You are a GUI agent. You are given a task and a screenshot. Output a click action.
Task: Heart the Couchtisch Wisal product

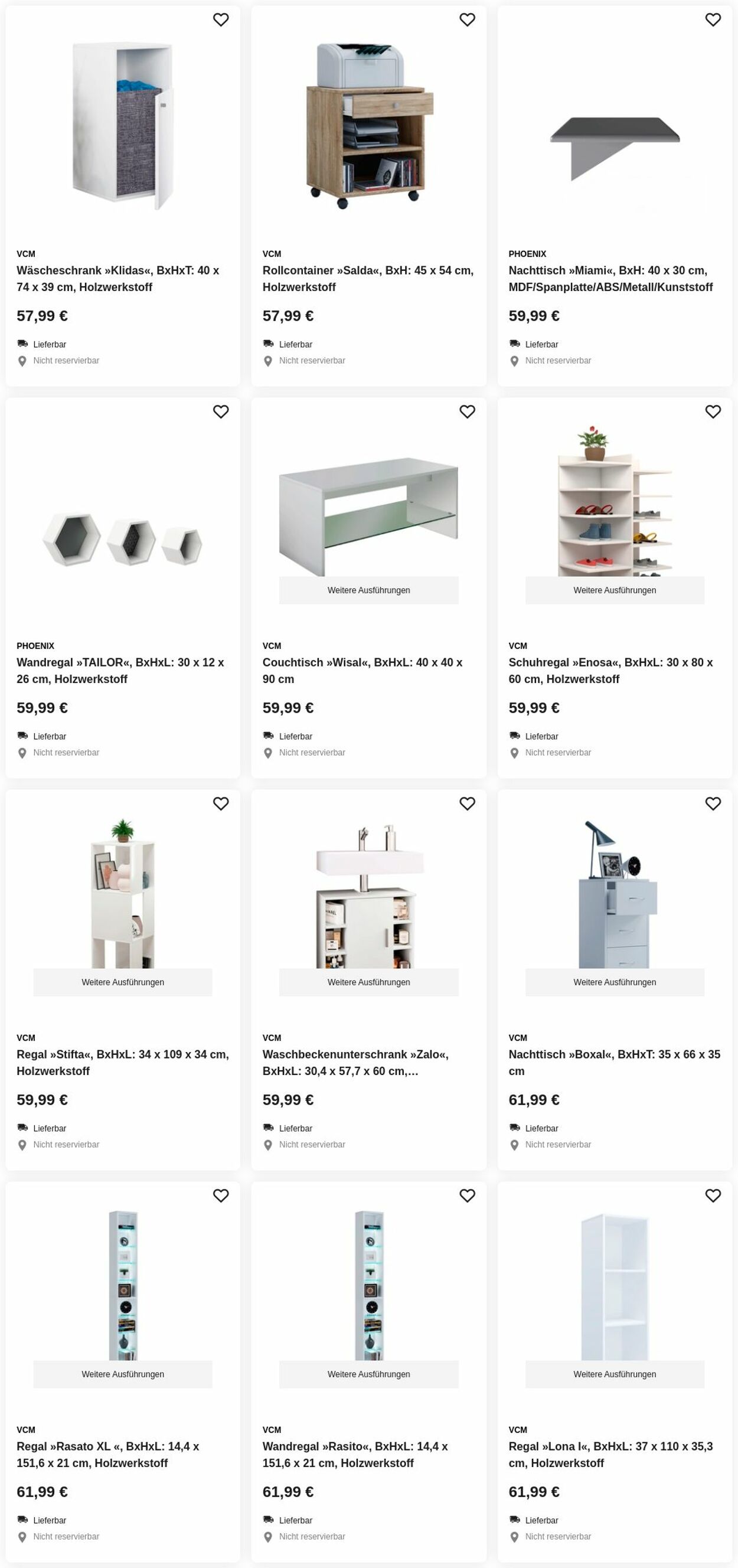pyautogui.click(x=466, y=412)
